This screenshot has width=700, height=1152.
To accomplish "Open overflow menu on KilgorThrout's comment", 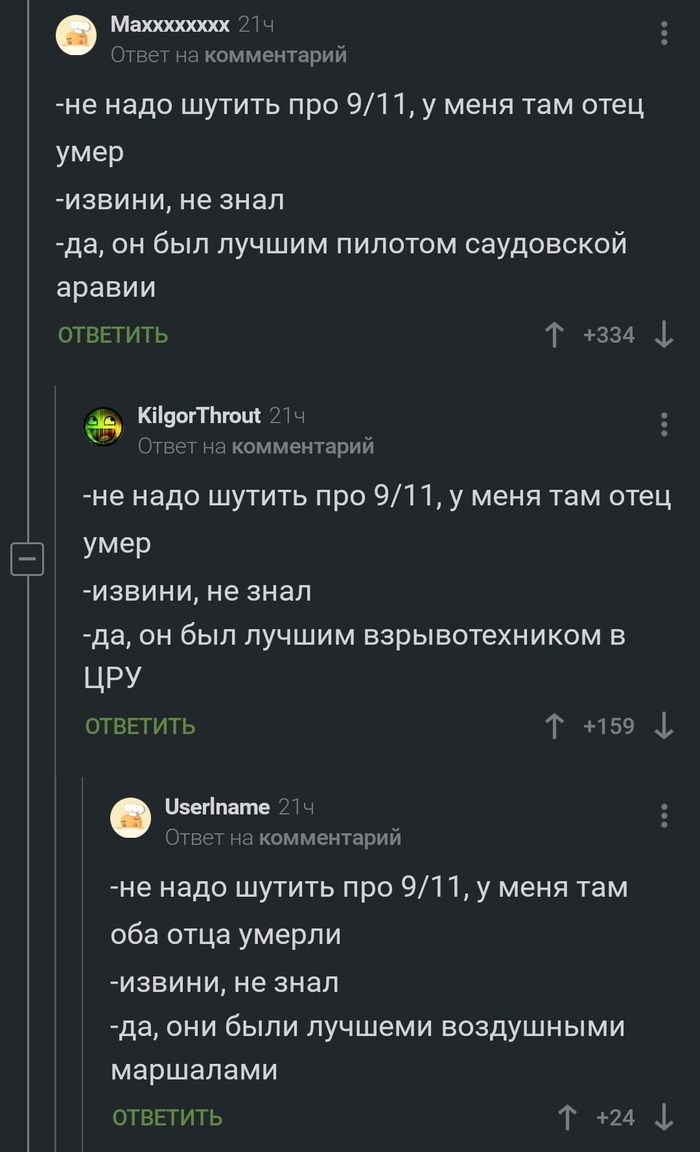I will coord(664,424).
